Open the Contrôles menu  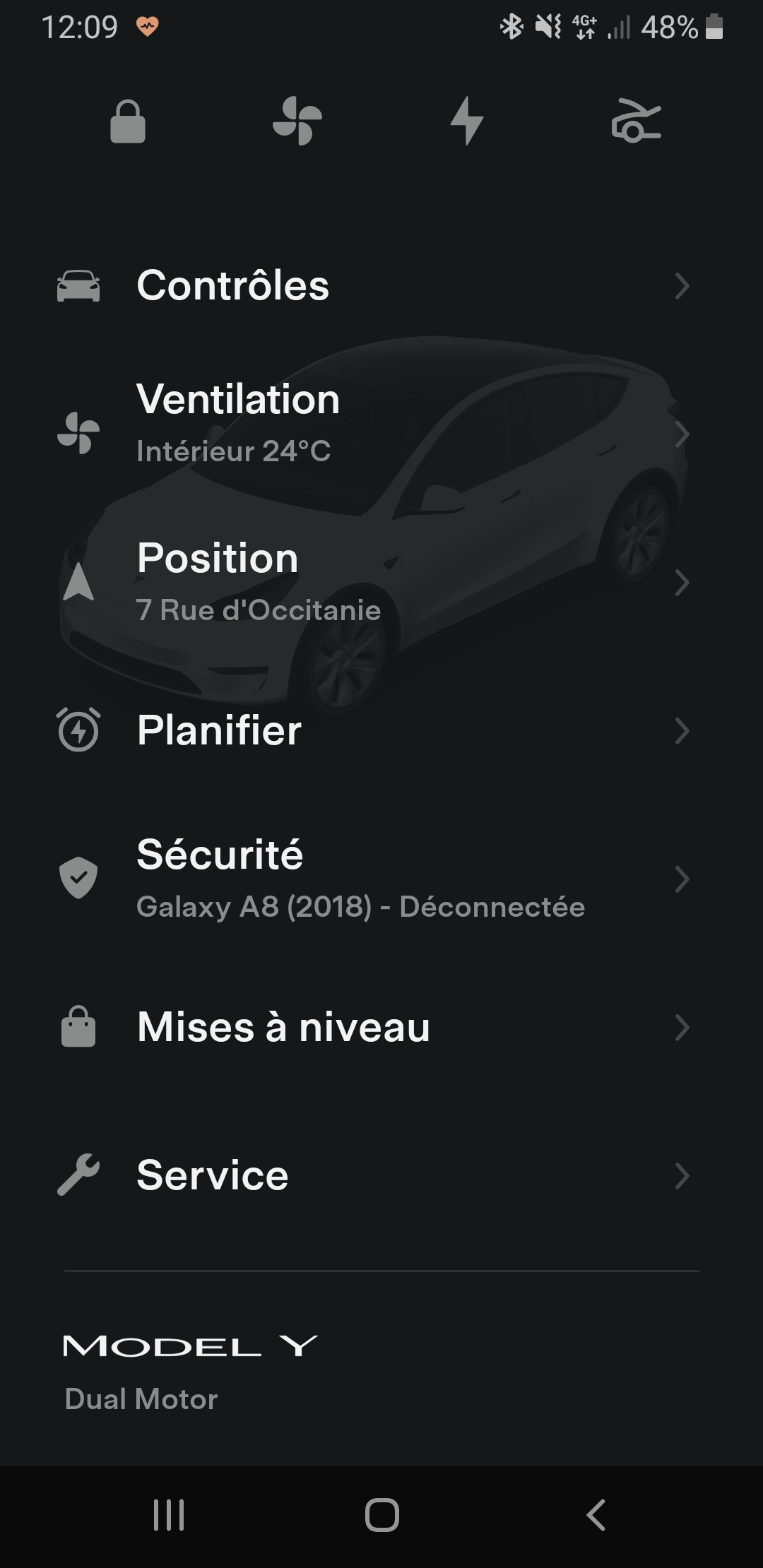tap(374, 286)
